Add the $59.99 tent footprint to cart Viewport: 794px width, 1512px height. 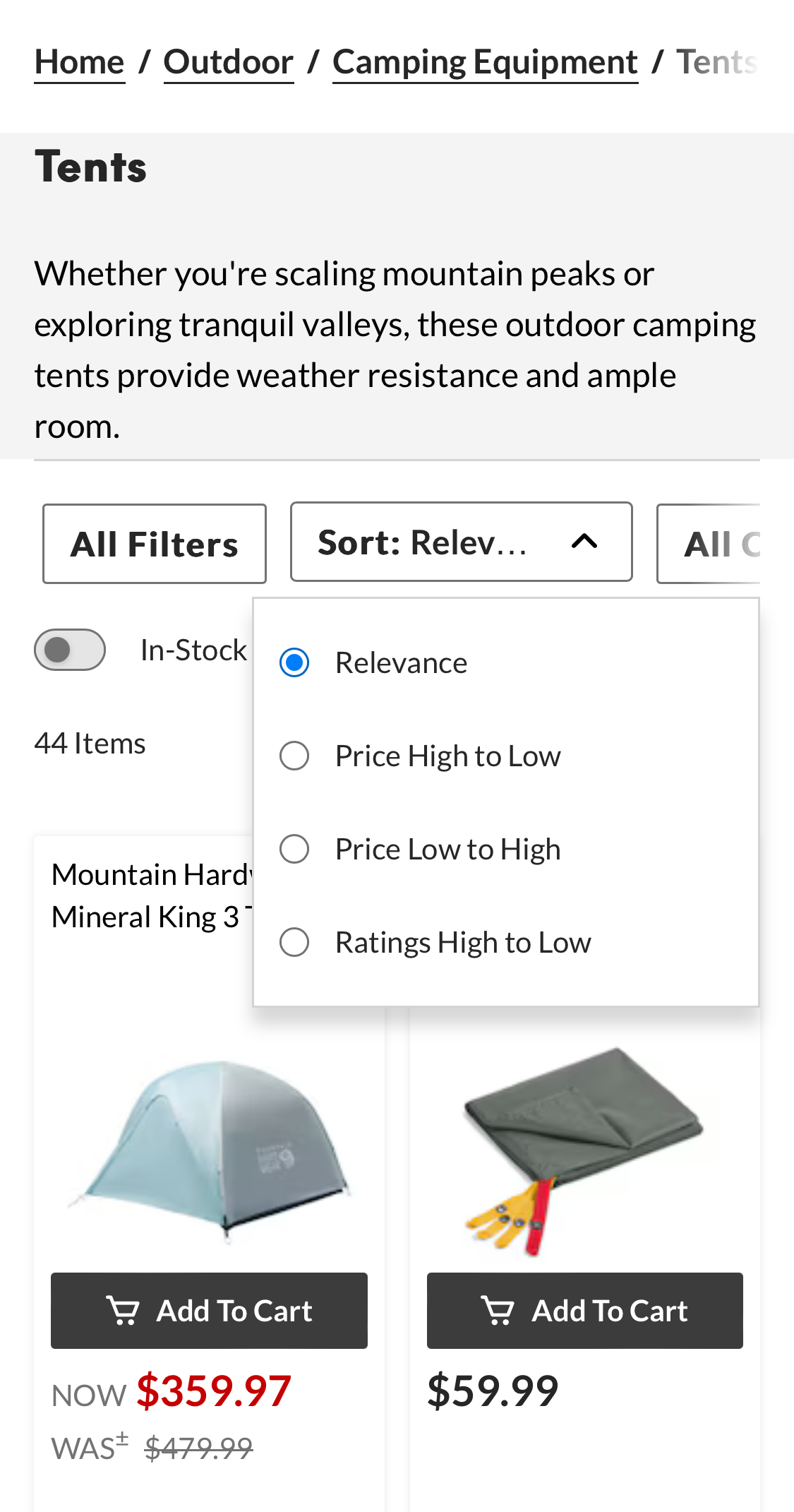coord(584,1310)
